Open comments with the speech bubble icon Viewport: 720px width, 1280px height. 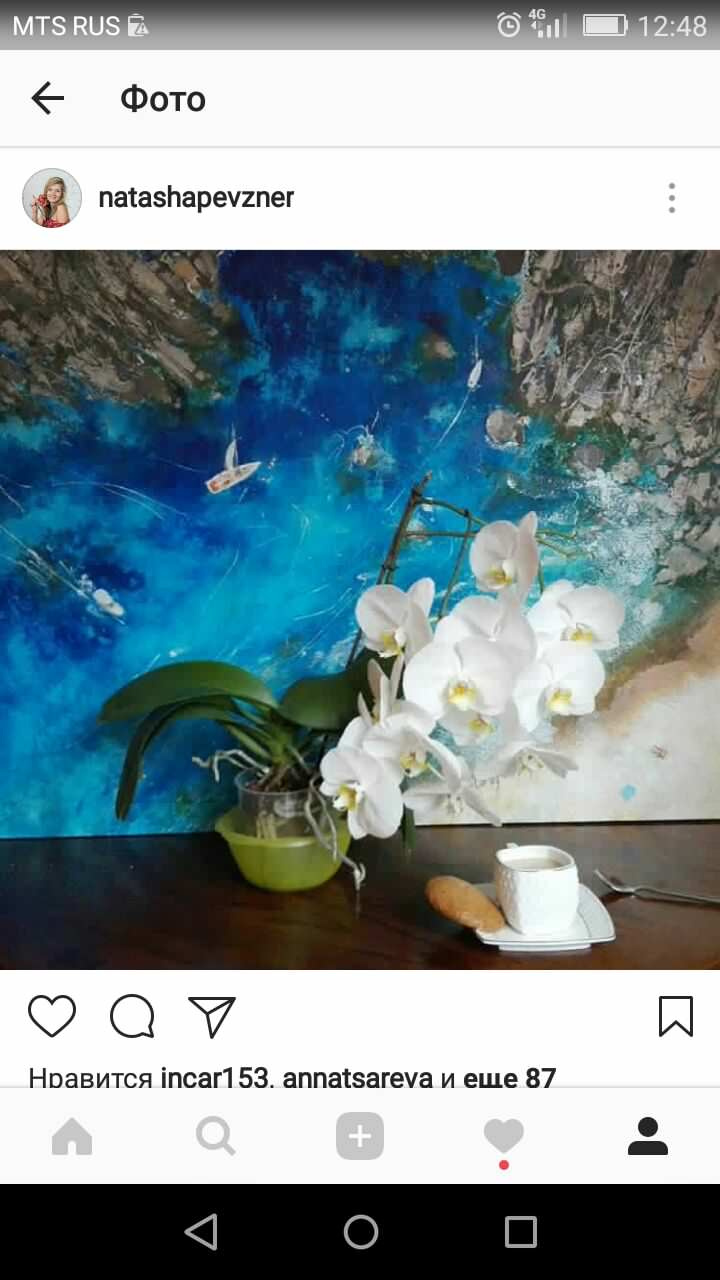click(x=132, y=1017)
